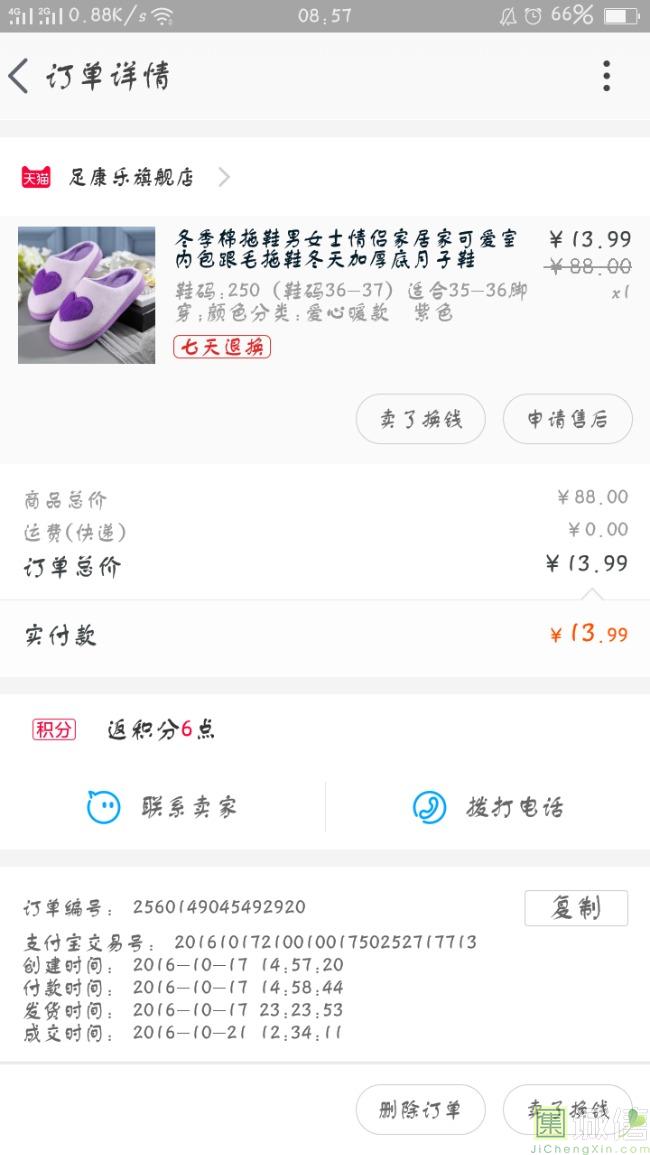This screenshot has width=650, height=1155.
Task: Tap 卖了换钱 button under the product
Action: click(420, 419)
